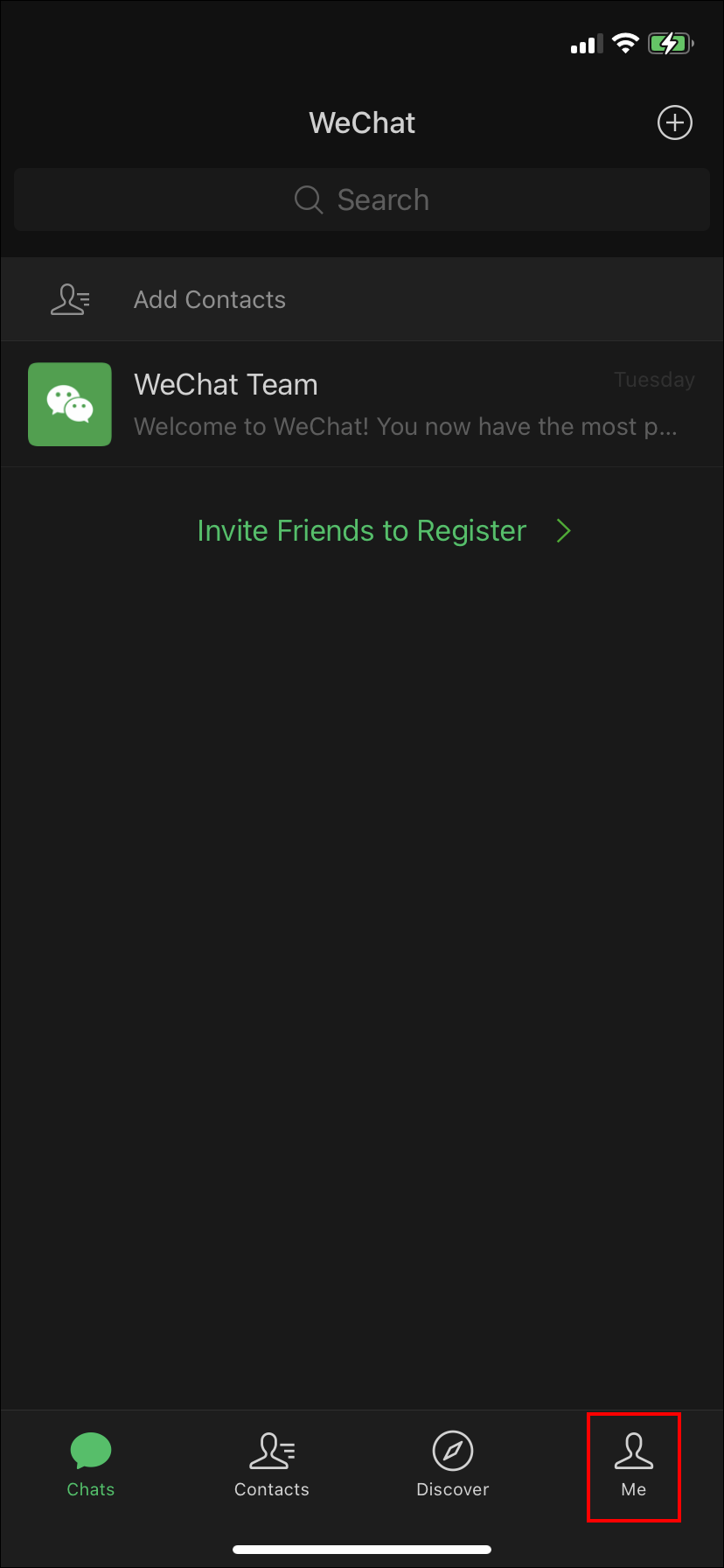This screenshot has width=724, height=1568.
Task: Go to the Discover tab
Action: pyautogui.click(x=453, y=1465)
